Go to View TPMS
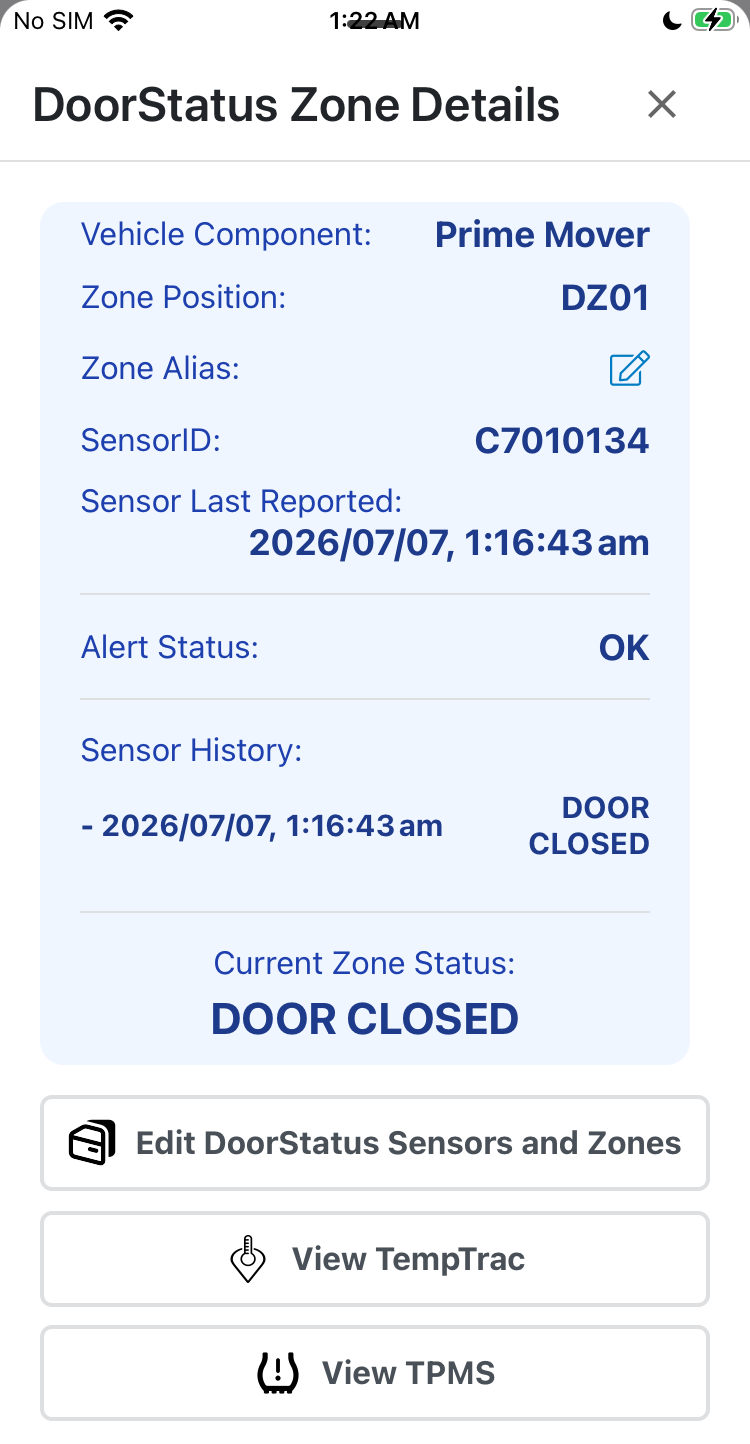Viewport: 750px width, 1444px height. pyautogui.click(x=375, y=1373)
